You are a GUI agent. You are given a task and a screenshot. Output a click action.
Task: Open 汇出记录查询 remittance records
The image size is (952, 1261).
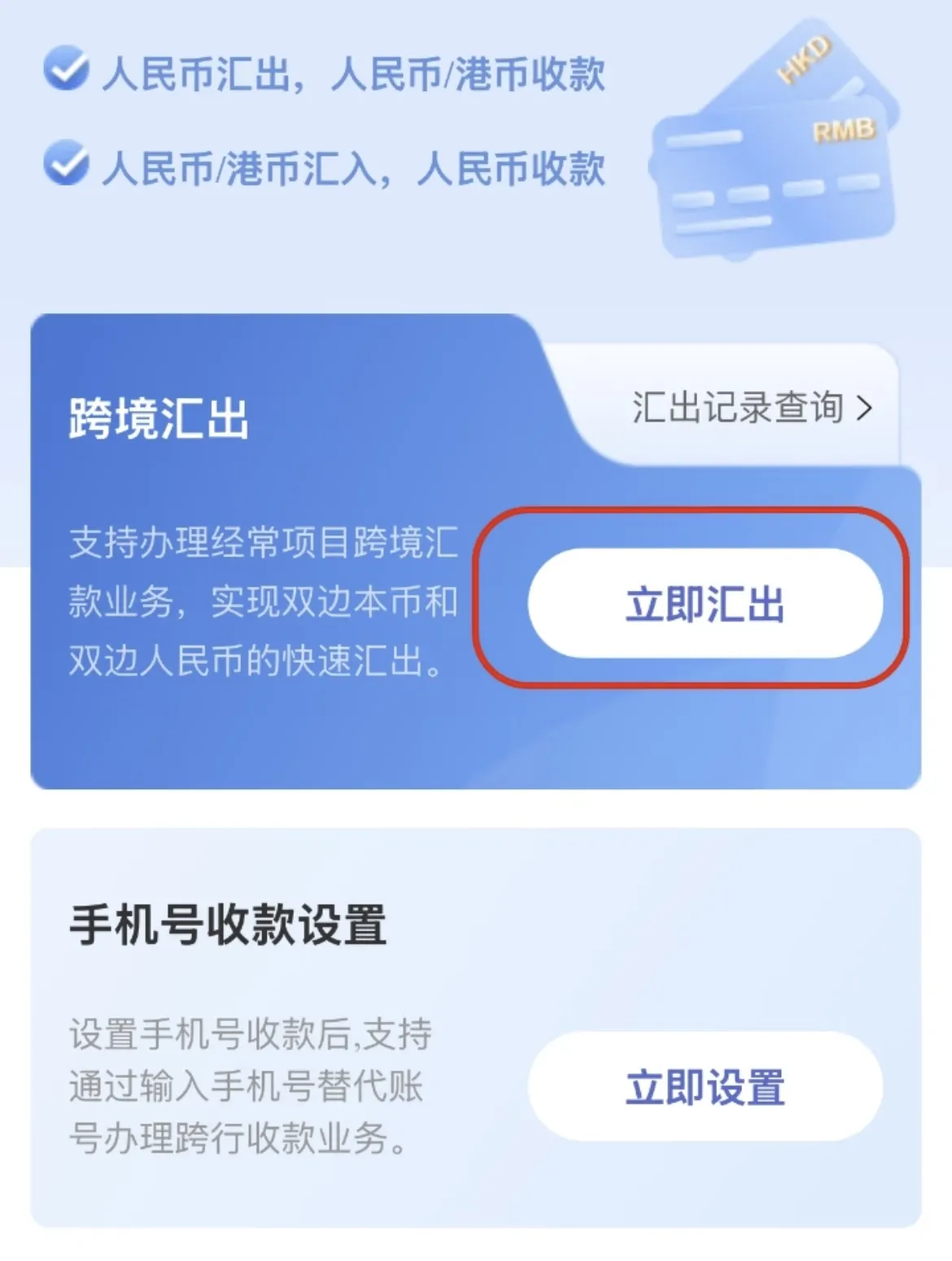click(752, 407)
